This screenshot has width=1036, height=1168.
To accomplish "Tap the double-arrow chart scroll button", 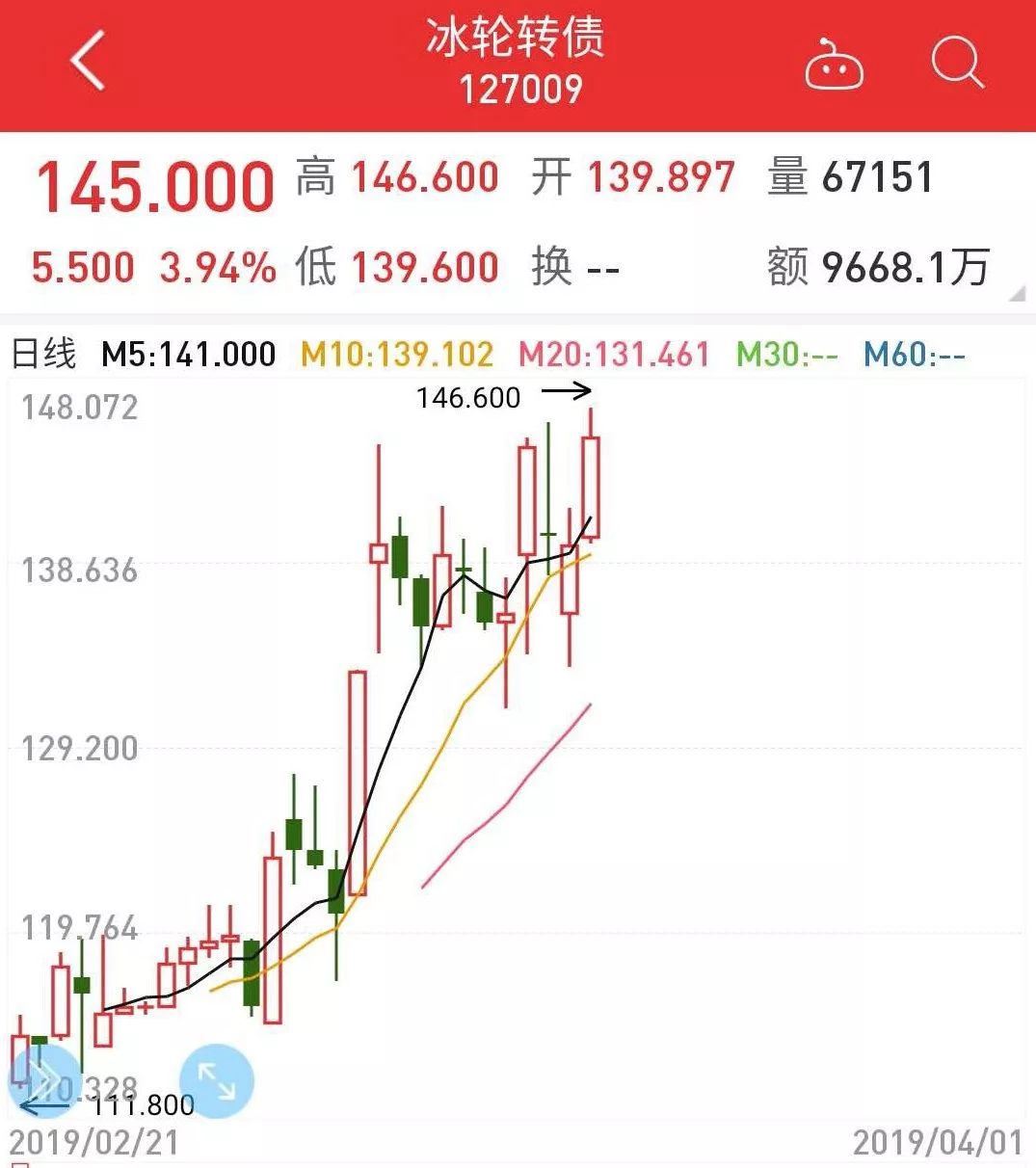I will click(x=43, y=1080).
